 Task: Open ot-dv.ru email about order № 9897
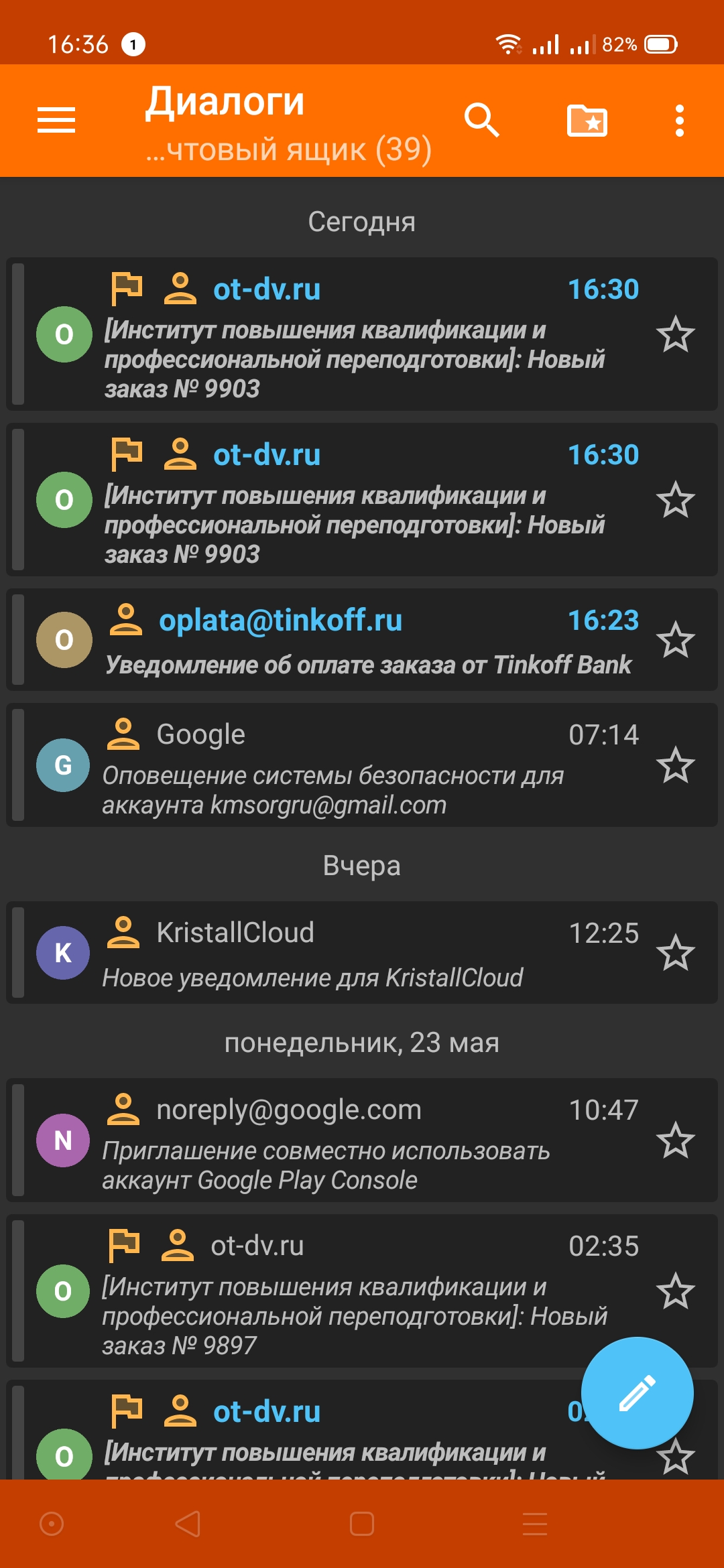335,1292
